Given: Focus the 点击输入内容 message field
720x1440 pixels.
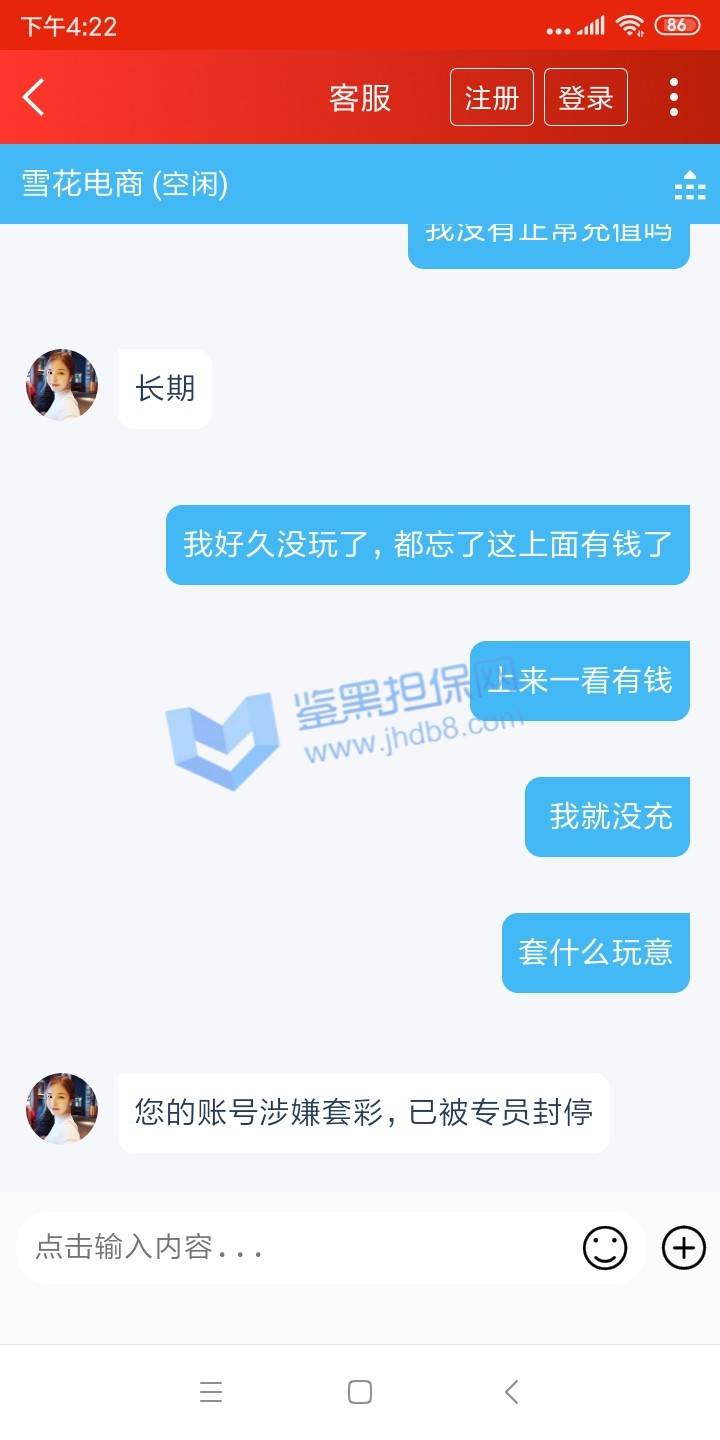Looking at the screenshot, I should click(300, 1247).
